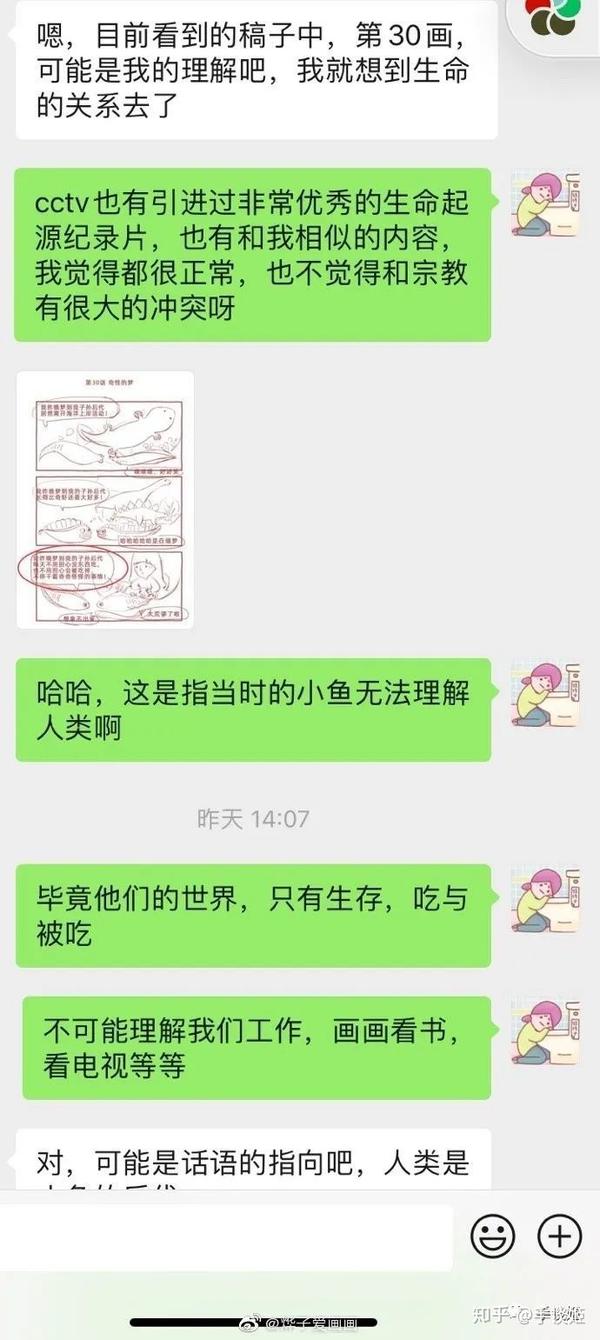Image resolution: width=600 pixels, height=1340 pixels.
Task: Open the avatar next to 哈哈 message
Action: [x=545, y=693]
